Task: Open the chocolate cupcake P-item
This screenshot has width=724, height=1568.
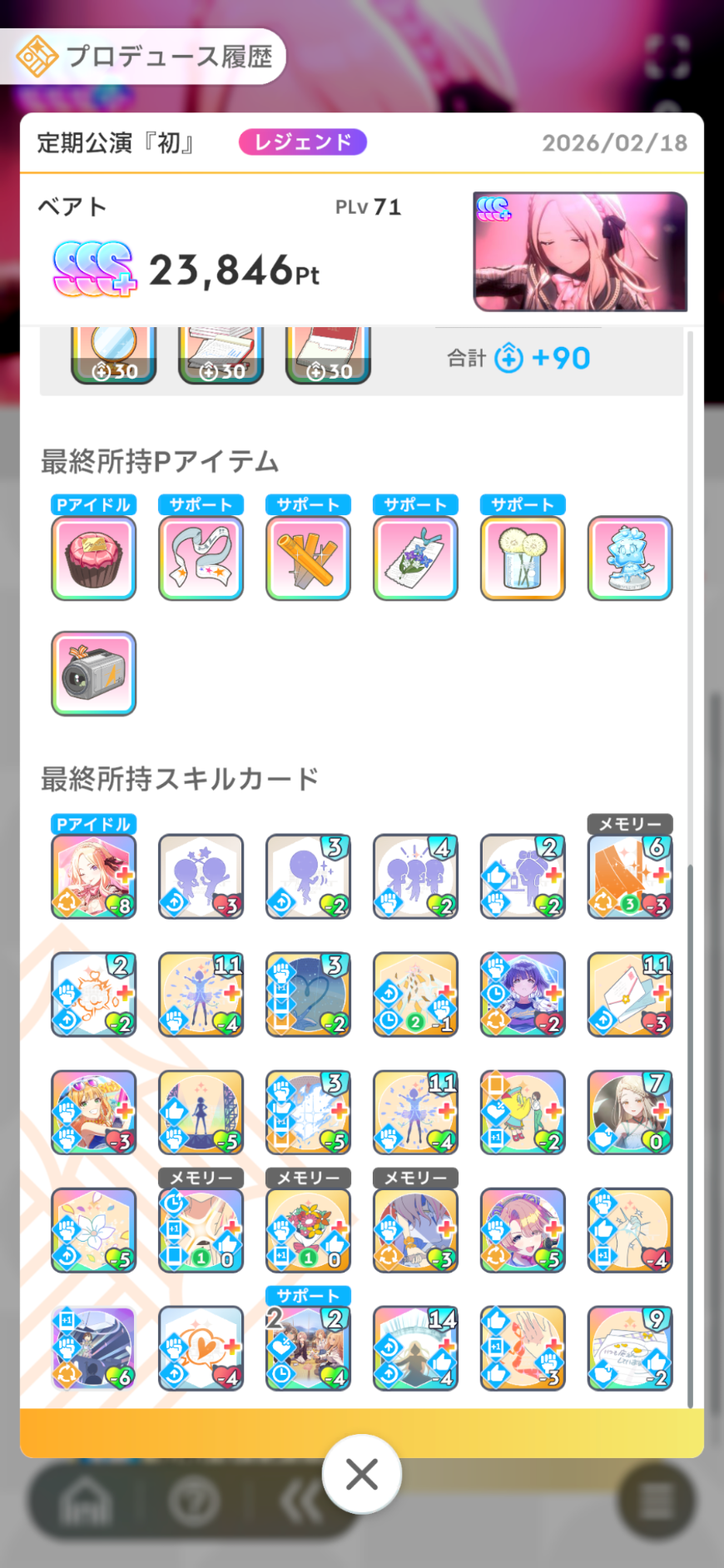Action: tap(93, 558)
